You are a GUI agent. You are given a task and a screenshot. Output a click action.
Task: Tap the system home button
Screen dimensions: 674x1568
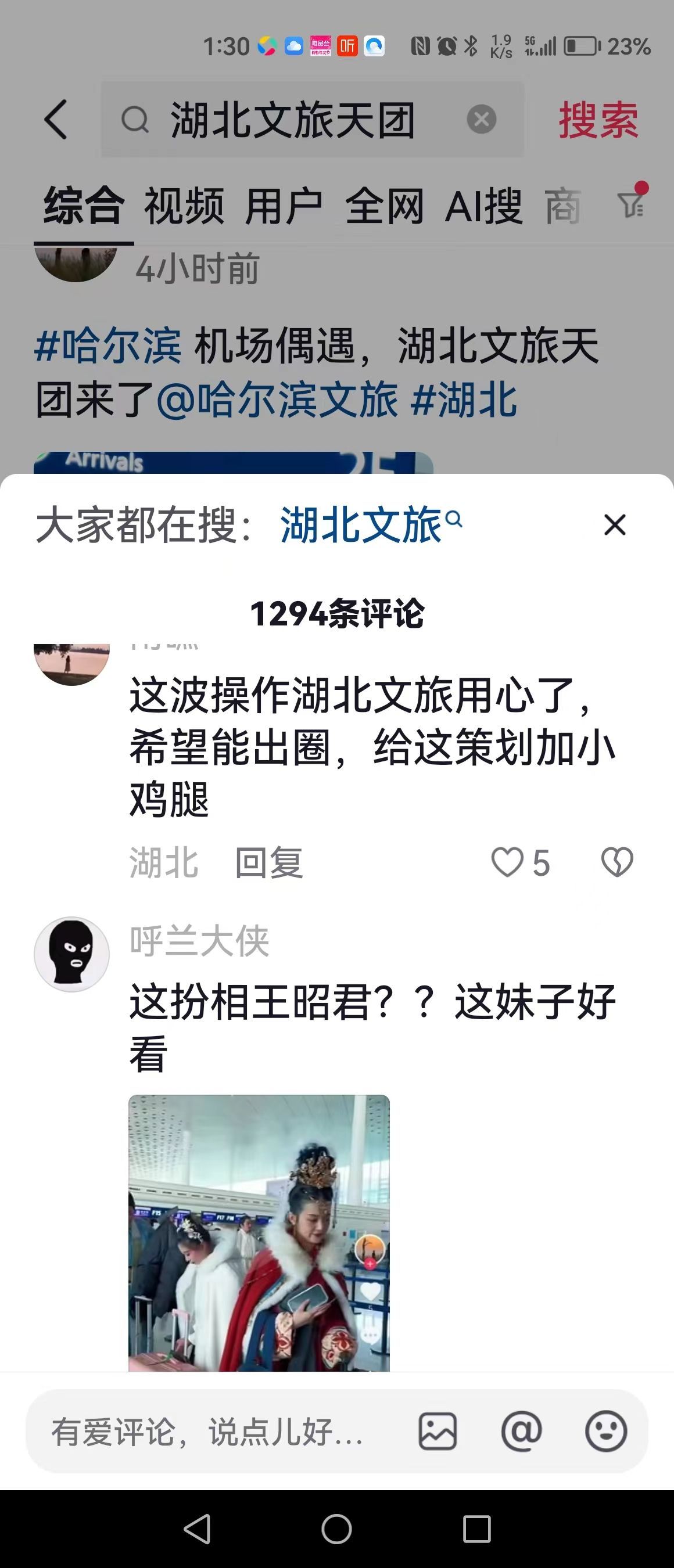tap(336, 1529)
